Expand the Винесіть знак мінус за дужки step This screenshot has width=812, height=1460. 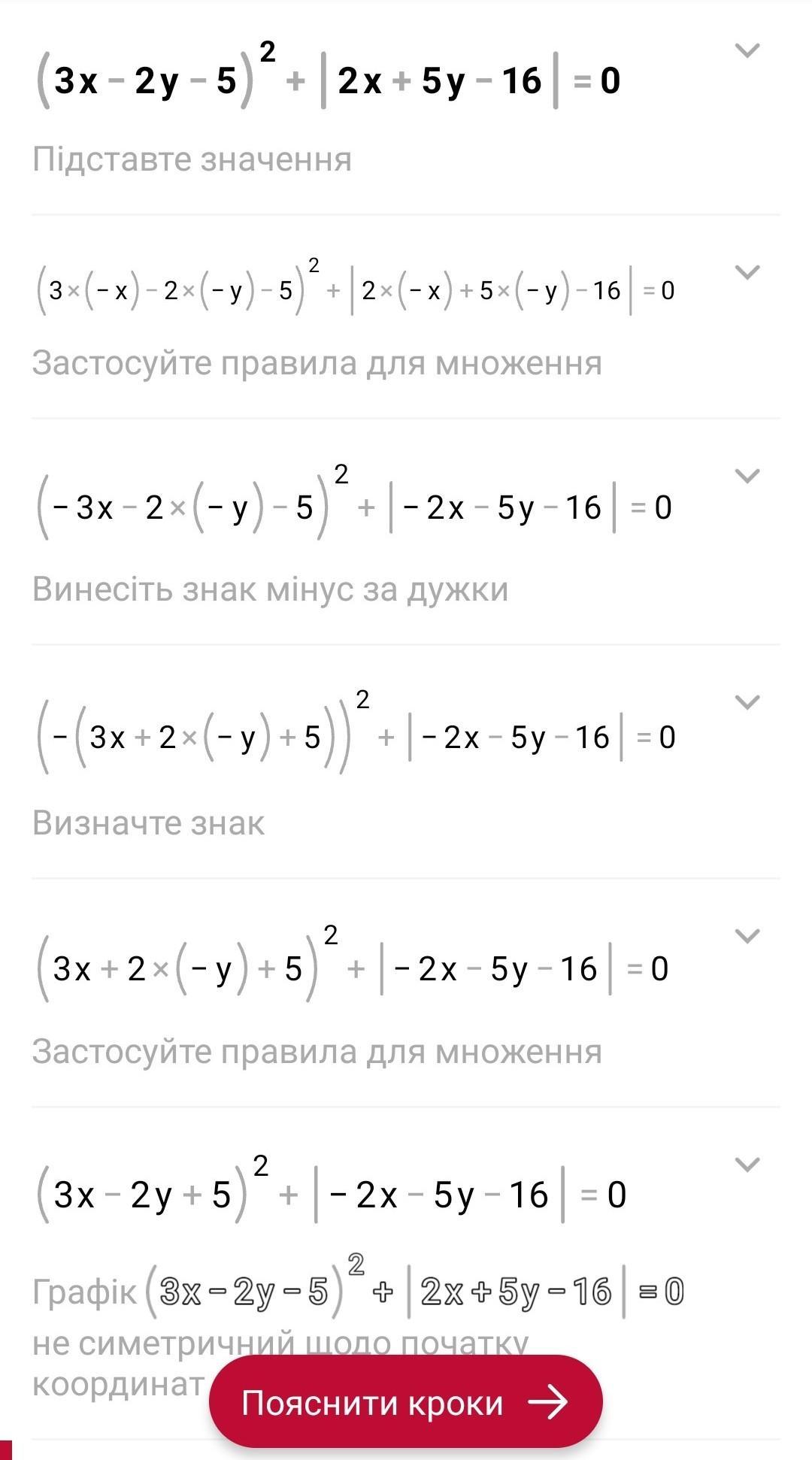(x=747, y=476)
